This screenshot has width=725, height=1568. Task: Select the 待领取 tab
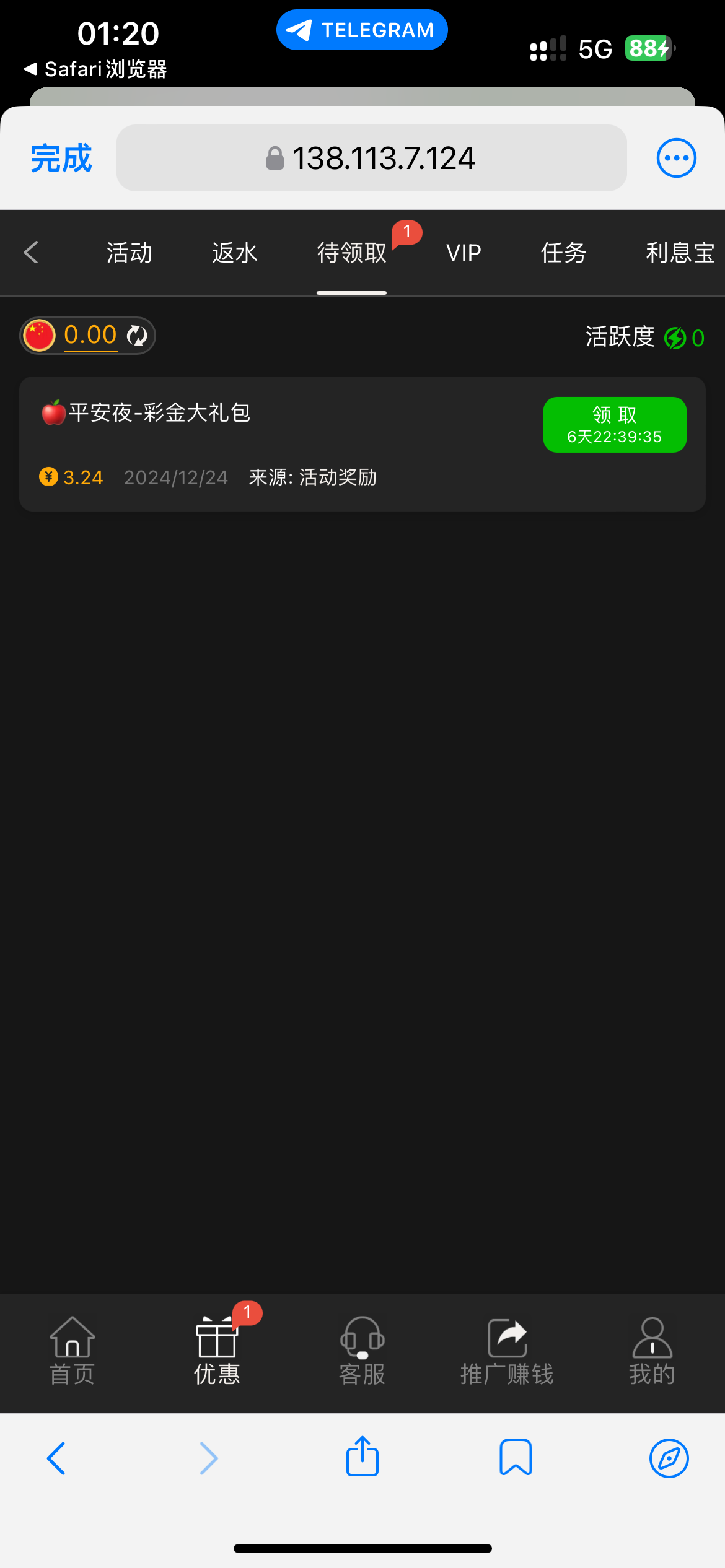351,253
